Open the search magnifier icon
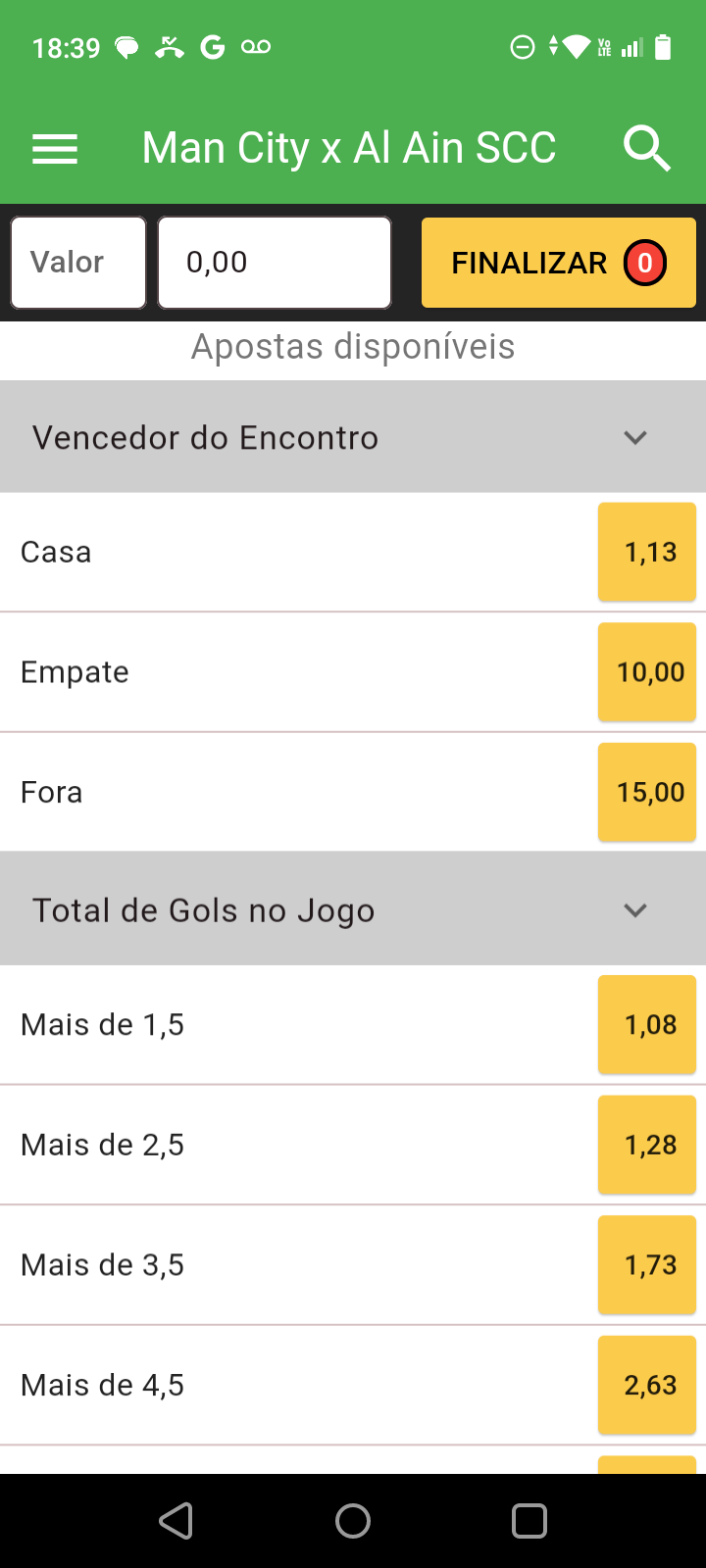Screen dimensions: 706x1568 [646, 149]
